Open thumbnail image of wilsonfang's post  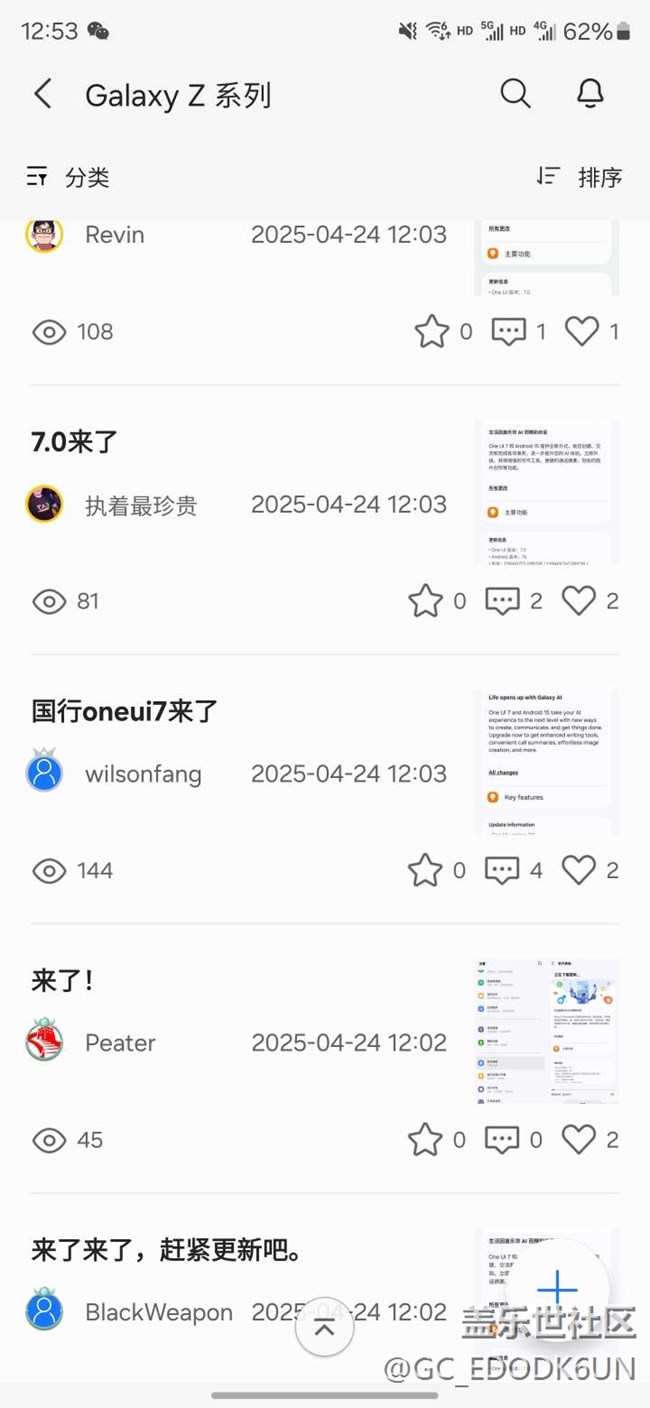(x=546, y=761)
